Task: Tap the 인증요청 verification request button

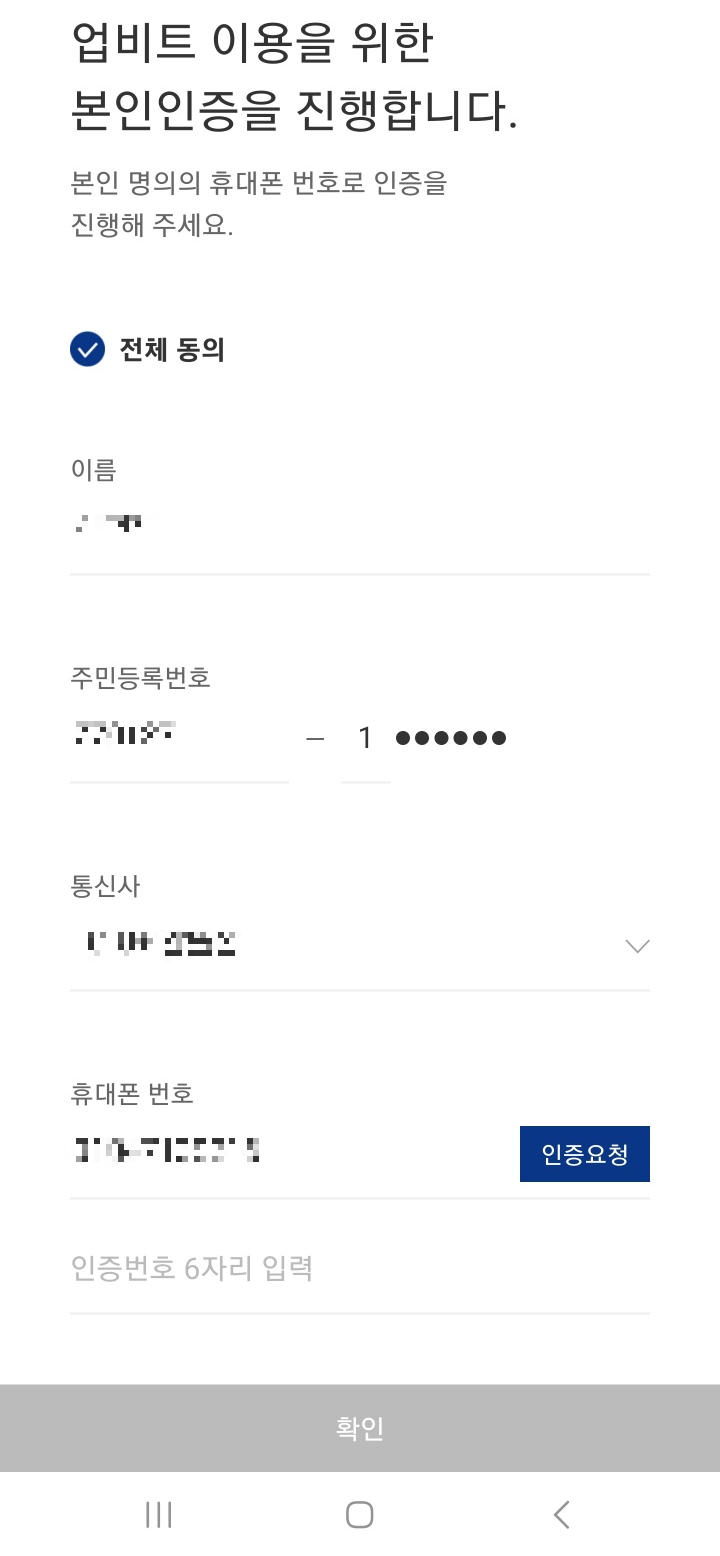Action: click(x=584, y=1153)
